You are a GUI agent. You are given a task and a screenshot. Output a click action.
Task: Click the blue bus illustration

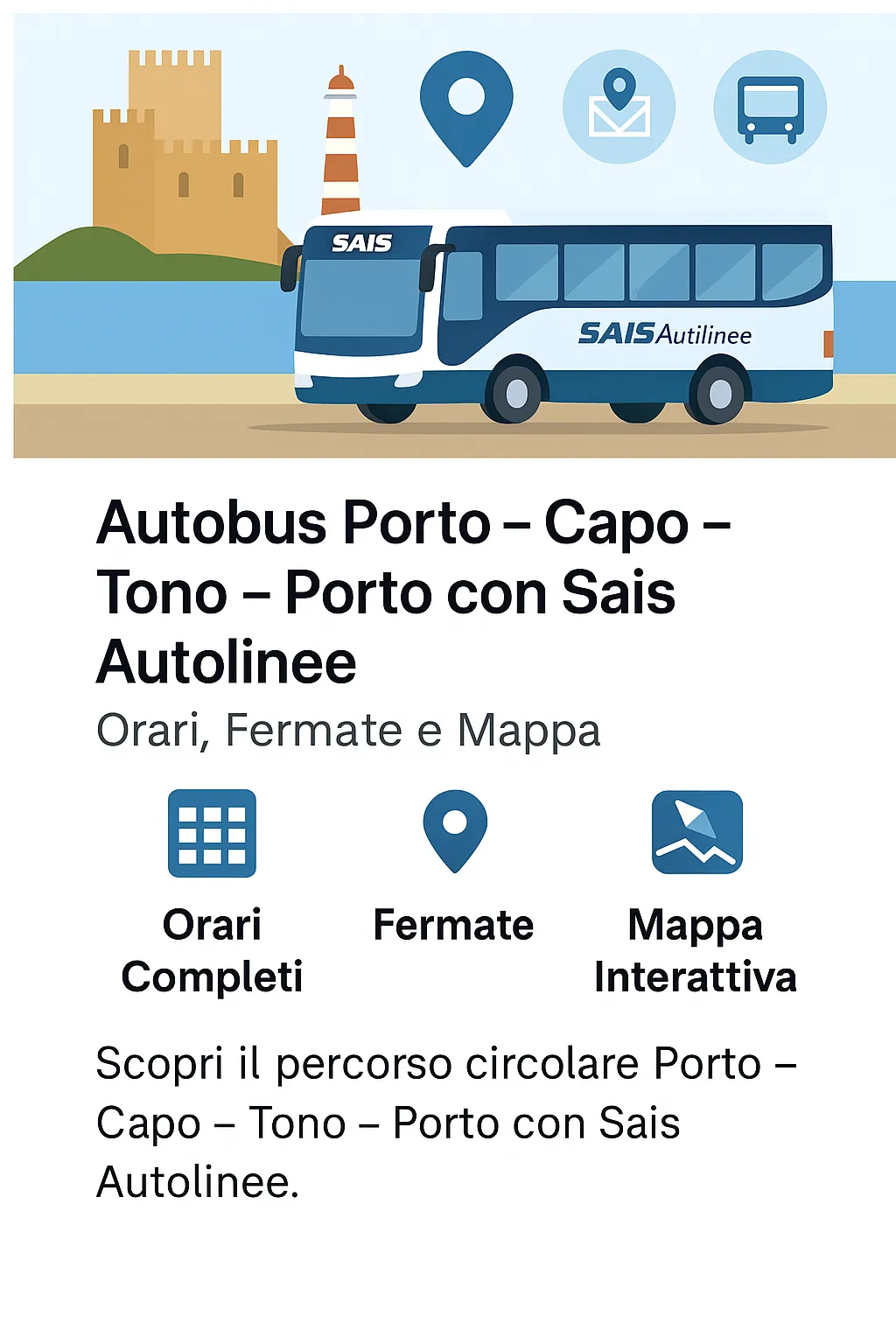click(560, 315)
